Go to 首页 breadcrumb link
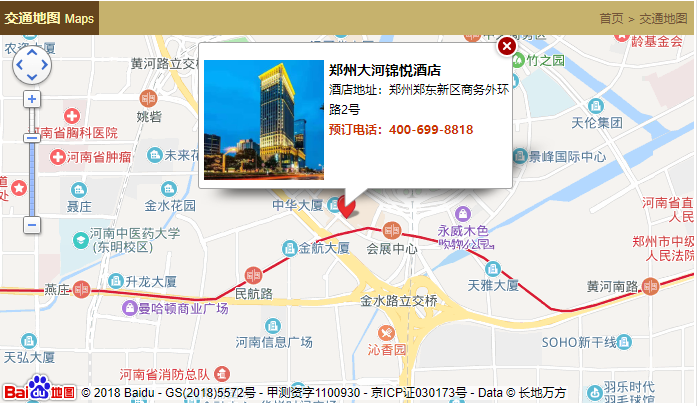The width and height of the screenshot is (697, 406). 612,18
